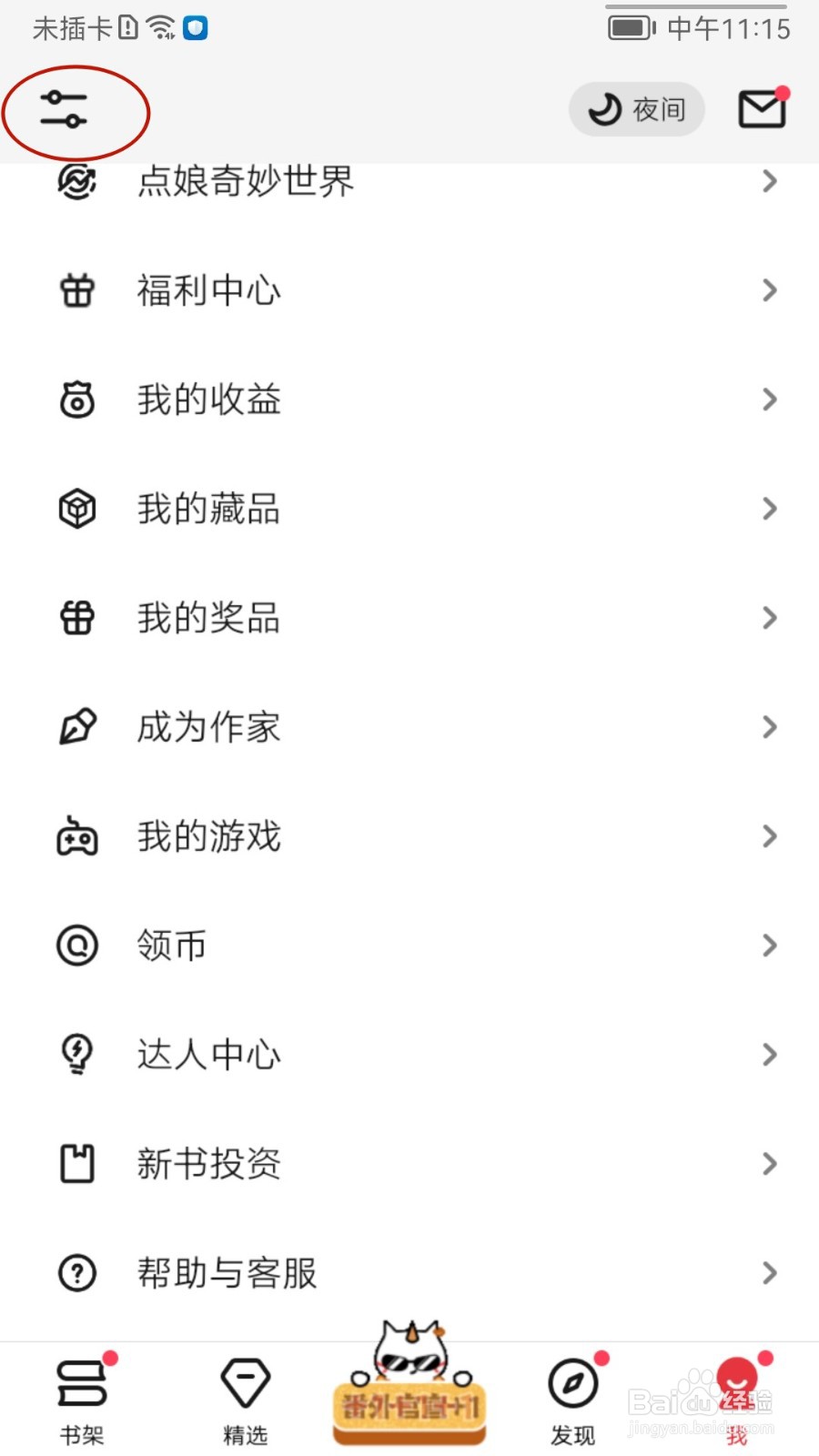Click the 达人中心 lightbulb icon

point(77,1054)
